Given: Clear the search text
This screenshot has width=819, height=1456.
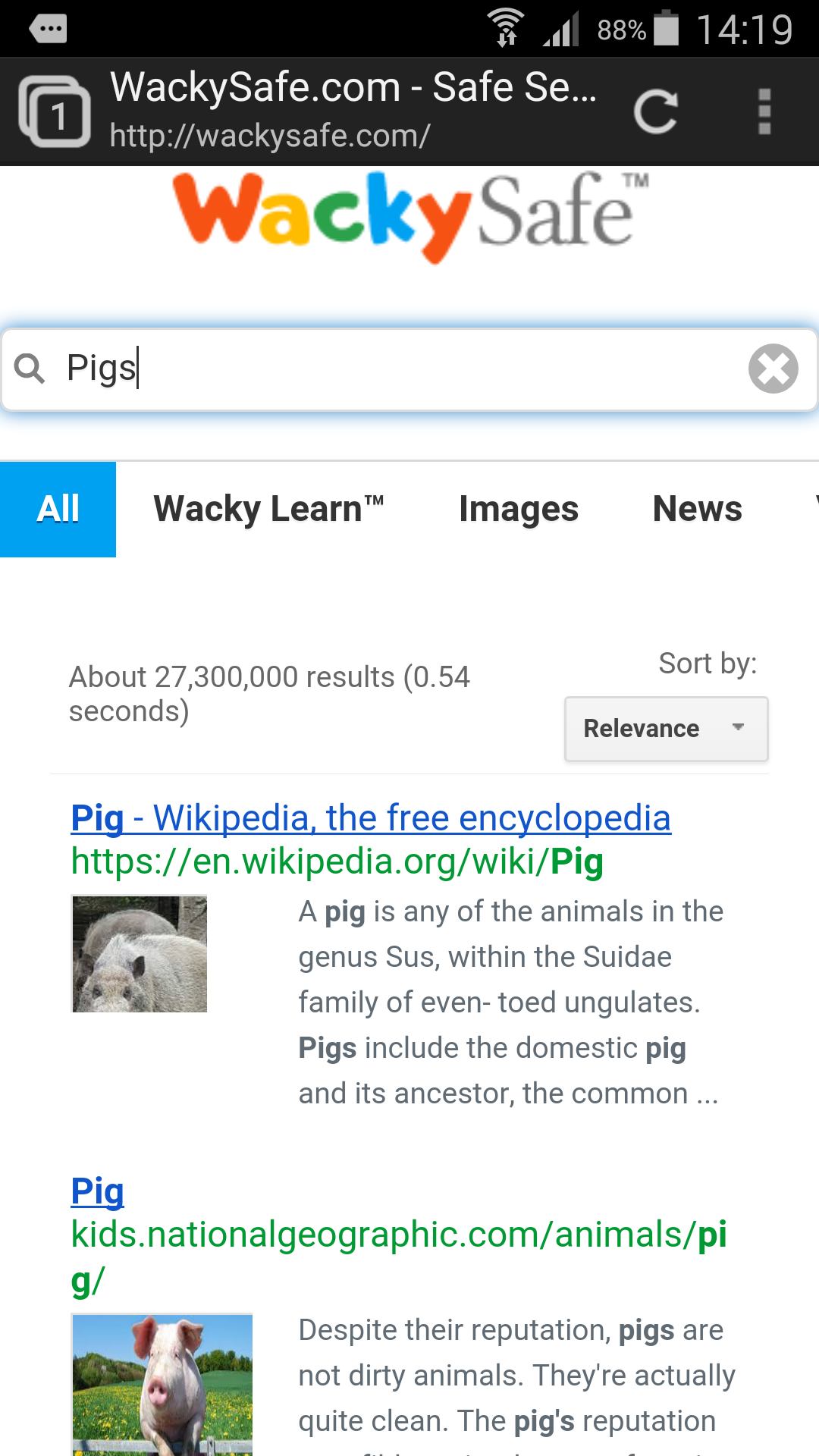Looking at the screenshot, I should point(773,369).
